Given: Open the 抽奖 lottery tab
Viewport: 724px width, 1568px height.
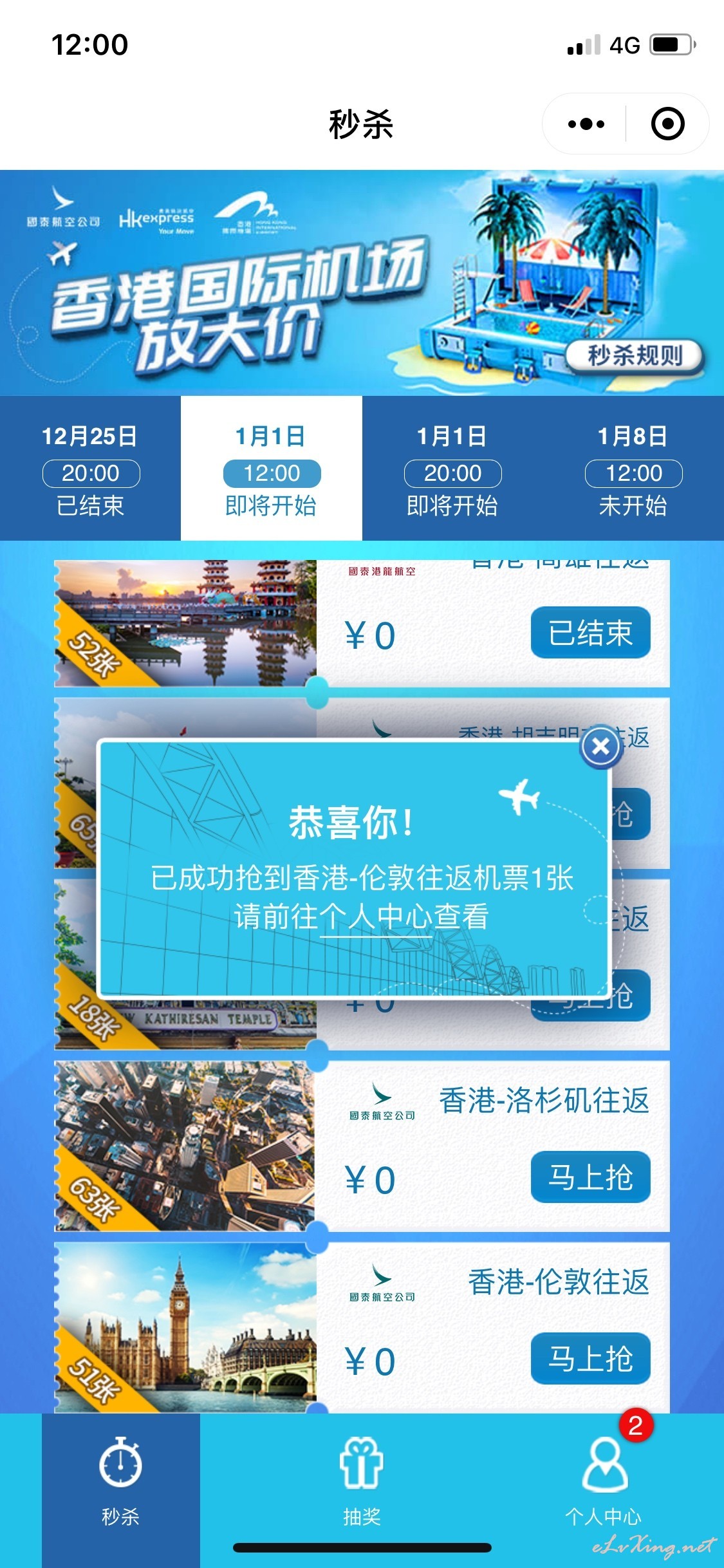Looking at the screenshot, I should coord(362,1482).
